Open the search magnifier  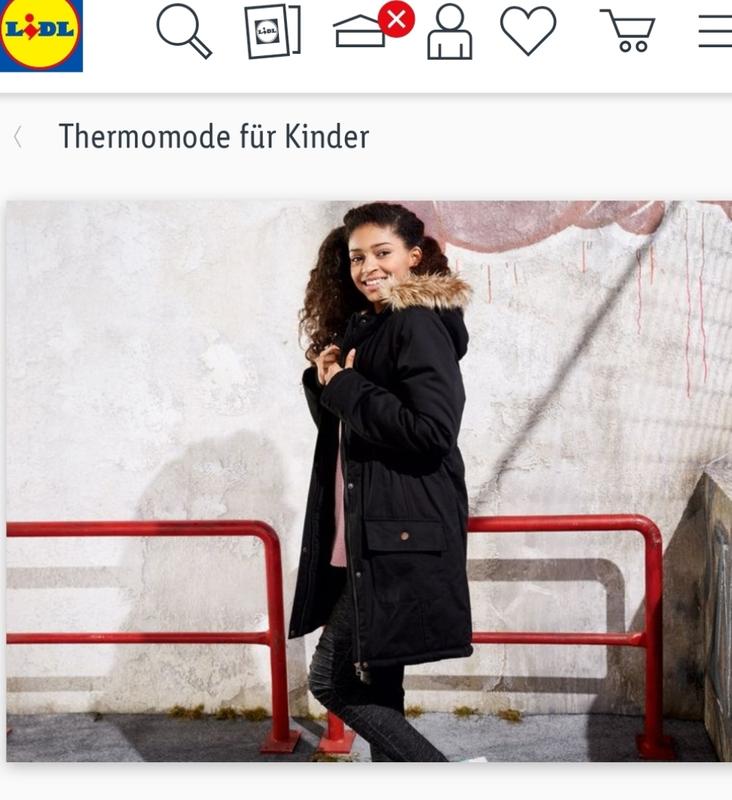pos(184,31)
